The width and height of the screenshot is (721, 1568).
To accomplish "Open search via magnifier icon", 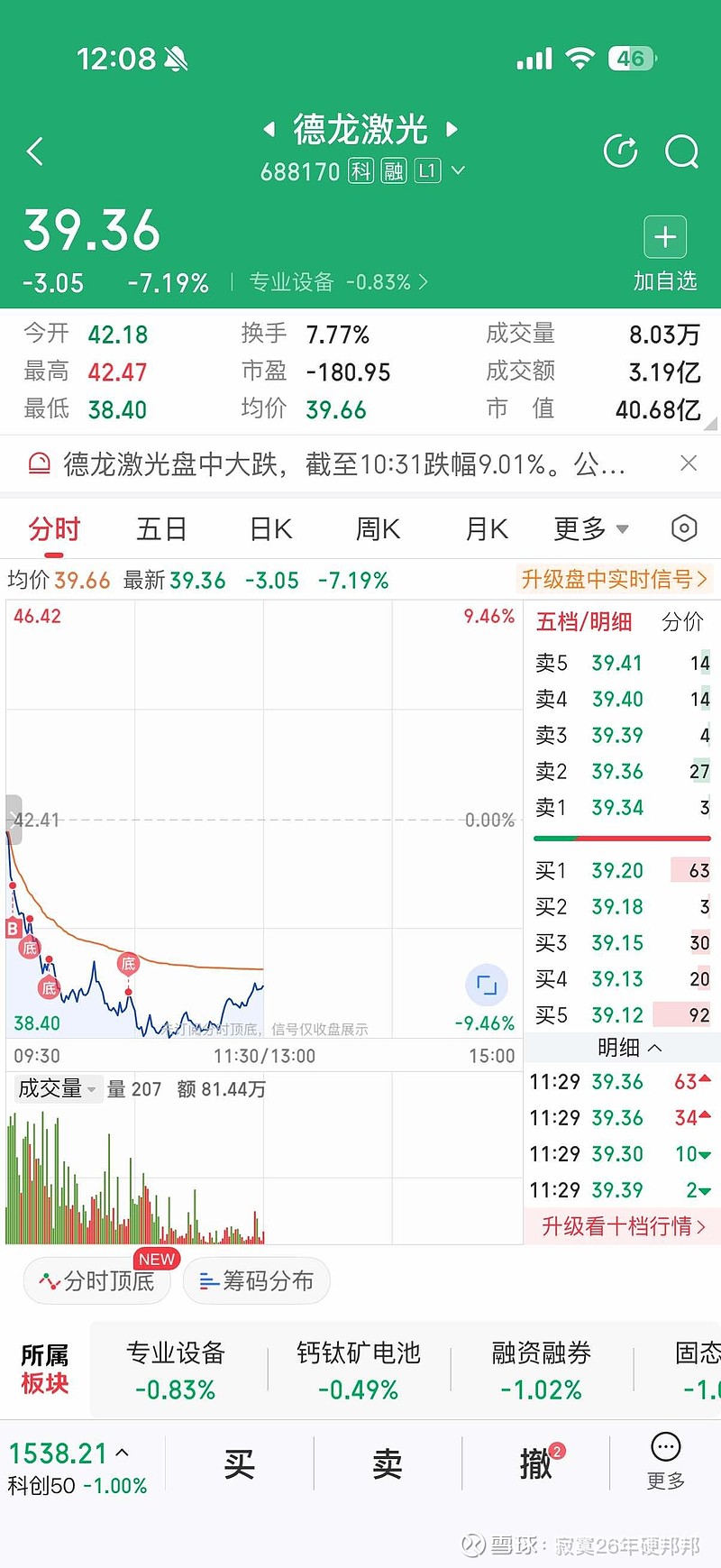I will tap(682, 151).
